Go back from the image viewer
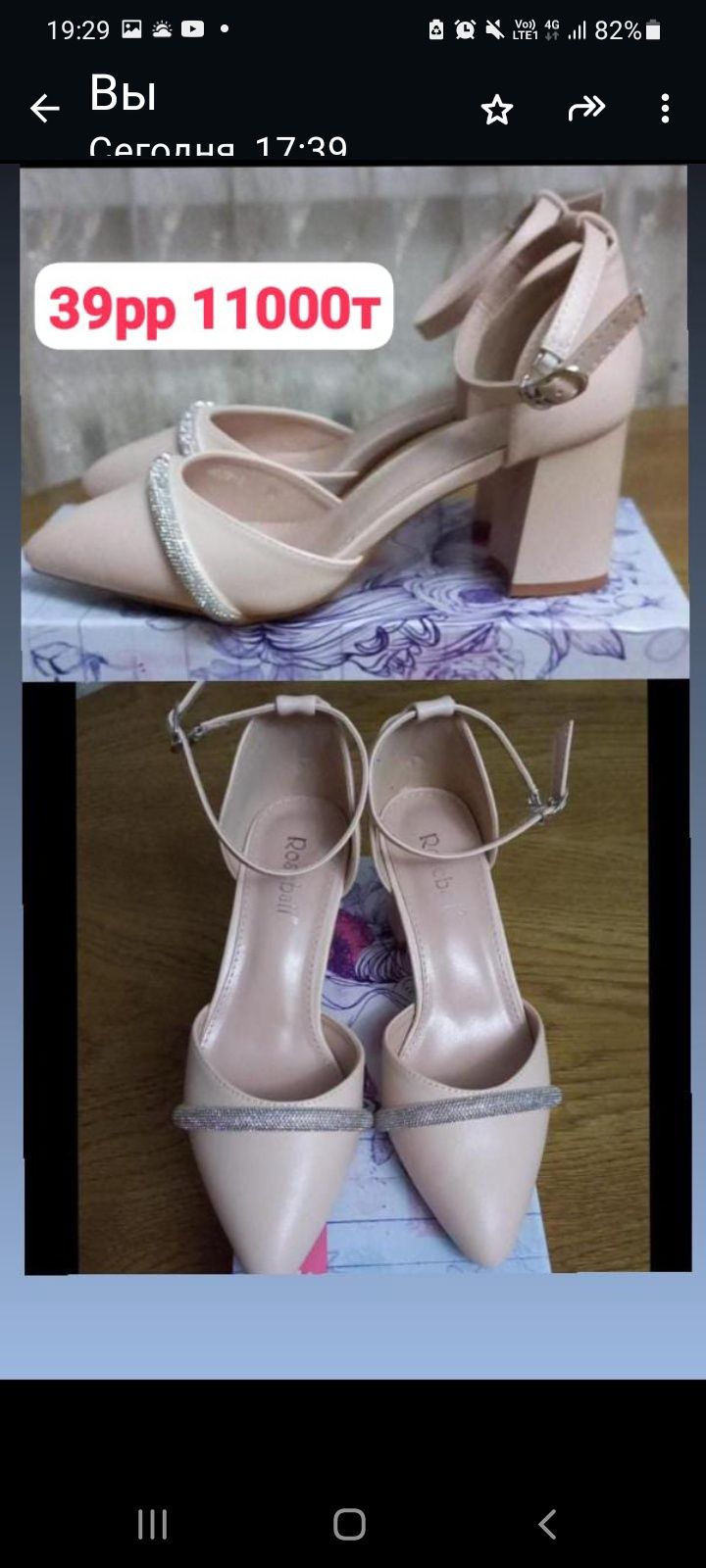The image size is (706, 1568). [44, 108]
